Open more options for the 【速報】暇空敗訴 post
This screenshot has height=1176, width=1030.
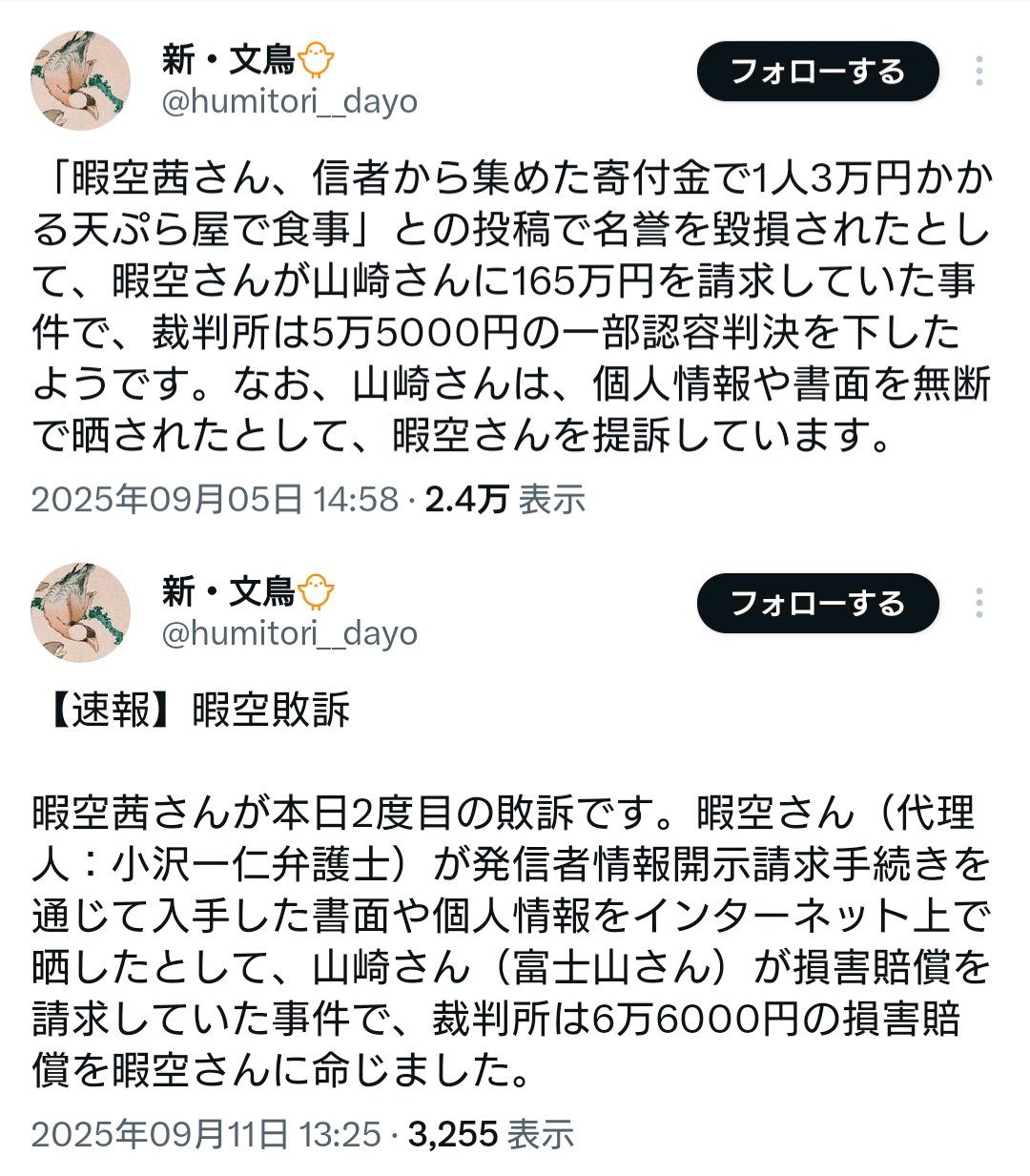979,603
